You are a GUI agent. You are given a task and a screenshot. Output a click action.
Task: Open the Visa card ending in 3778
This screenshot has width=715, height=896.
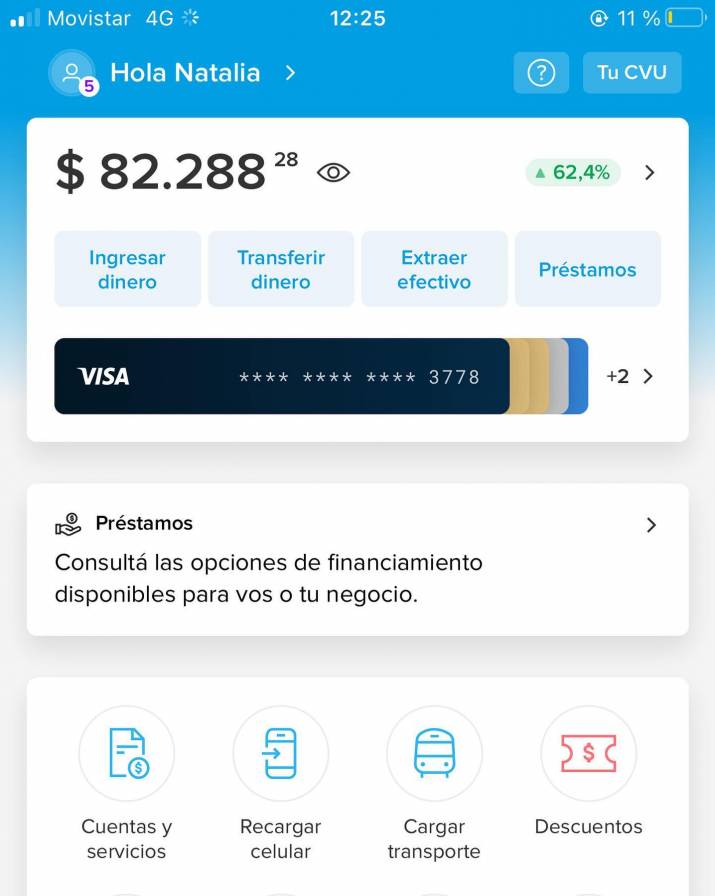tap(280, 377)
